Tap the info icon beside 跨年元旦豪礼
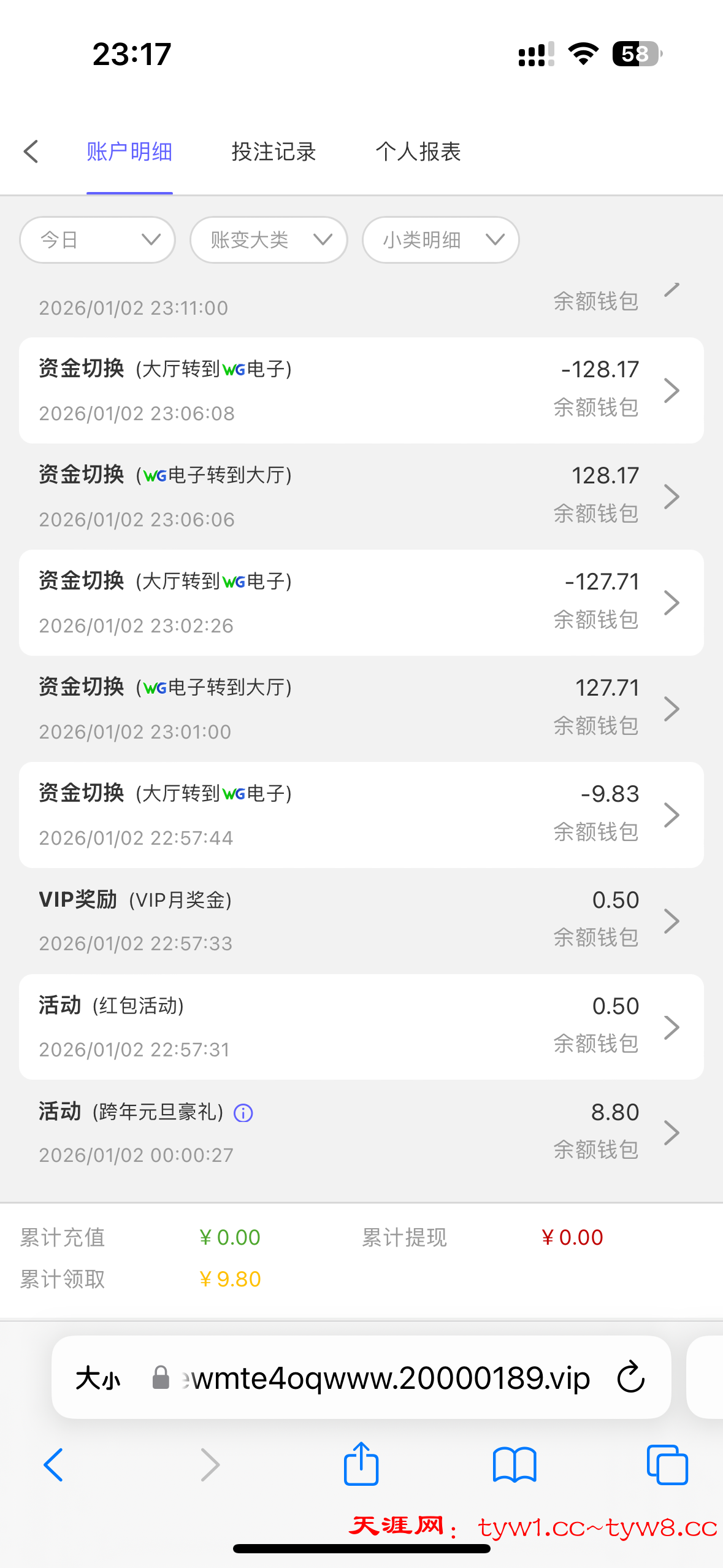The width and height of the screenshot is (723, 1568). [243, 1113]
